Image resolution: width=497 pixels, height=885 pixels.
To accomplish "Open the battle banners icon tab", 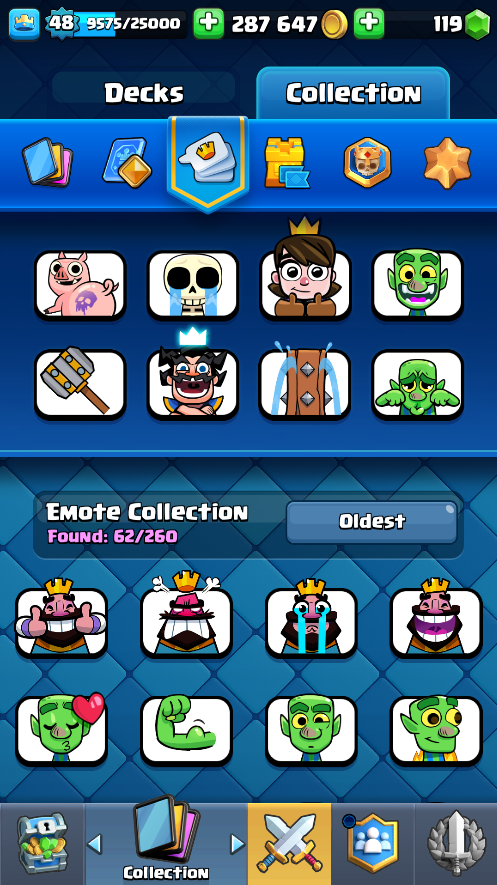I will [x=367, y=163].
